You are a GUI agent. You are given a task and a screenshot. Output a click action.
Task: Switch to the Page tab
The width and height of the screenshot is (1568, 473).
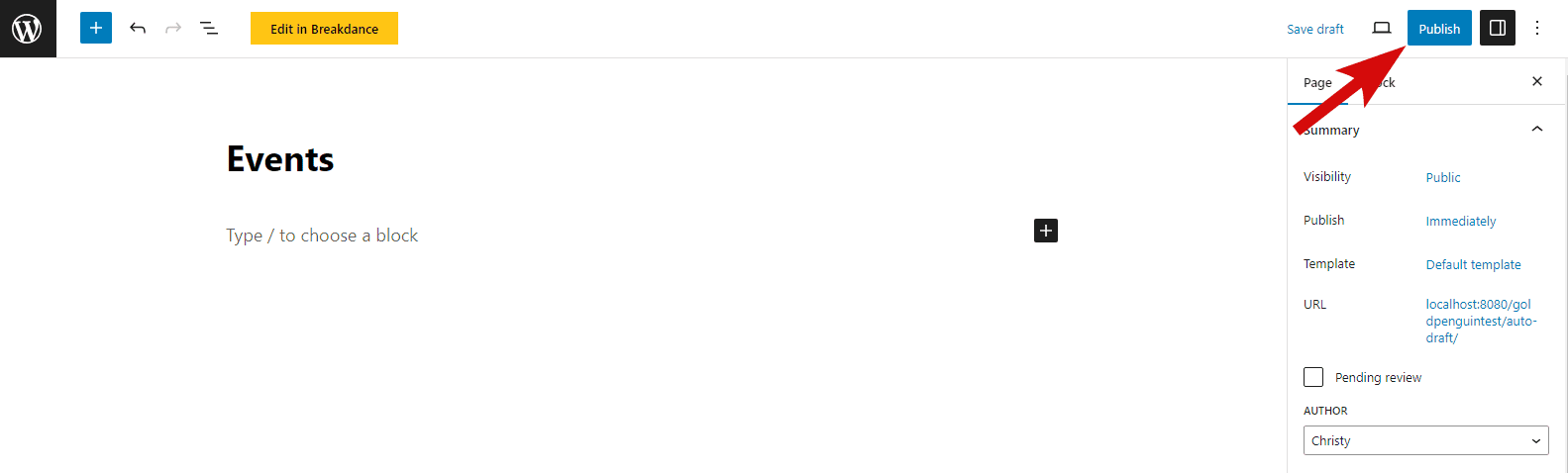click(x=1316, y=83)
